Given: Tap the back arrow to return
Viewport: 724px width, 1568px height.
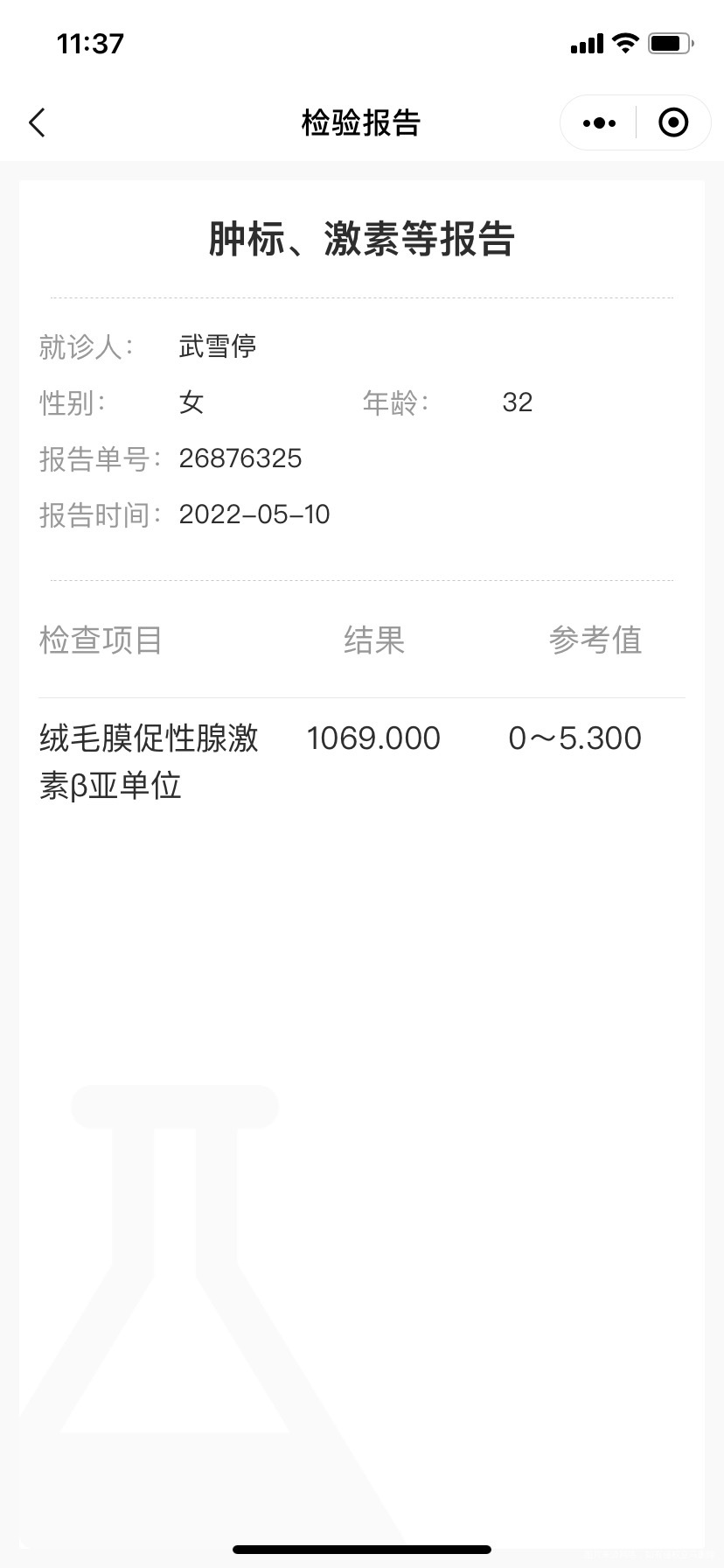Looking at the screenshot, I should click(x=37, y=122).
